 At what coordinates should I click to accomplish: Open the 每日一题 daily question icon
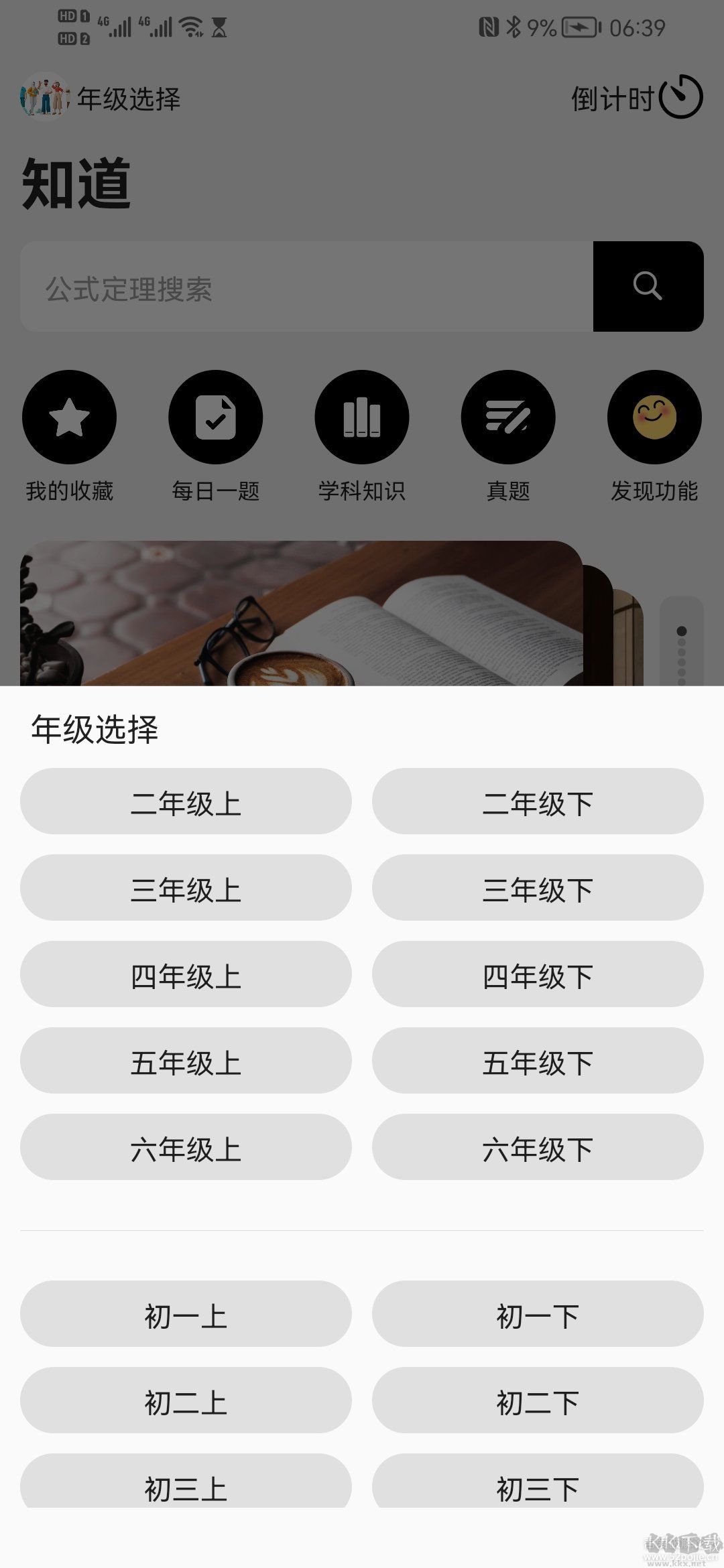pyautogui.click(x=216, y=416)
